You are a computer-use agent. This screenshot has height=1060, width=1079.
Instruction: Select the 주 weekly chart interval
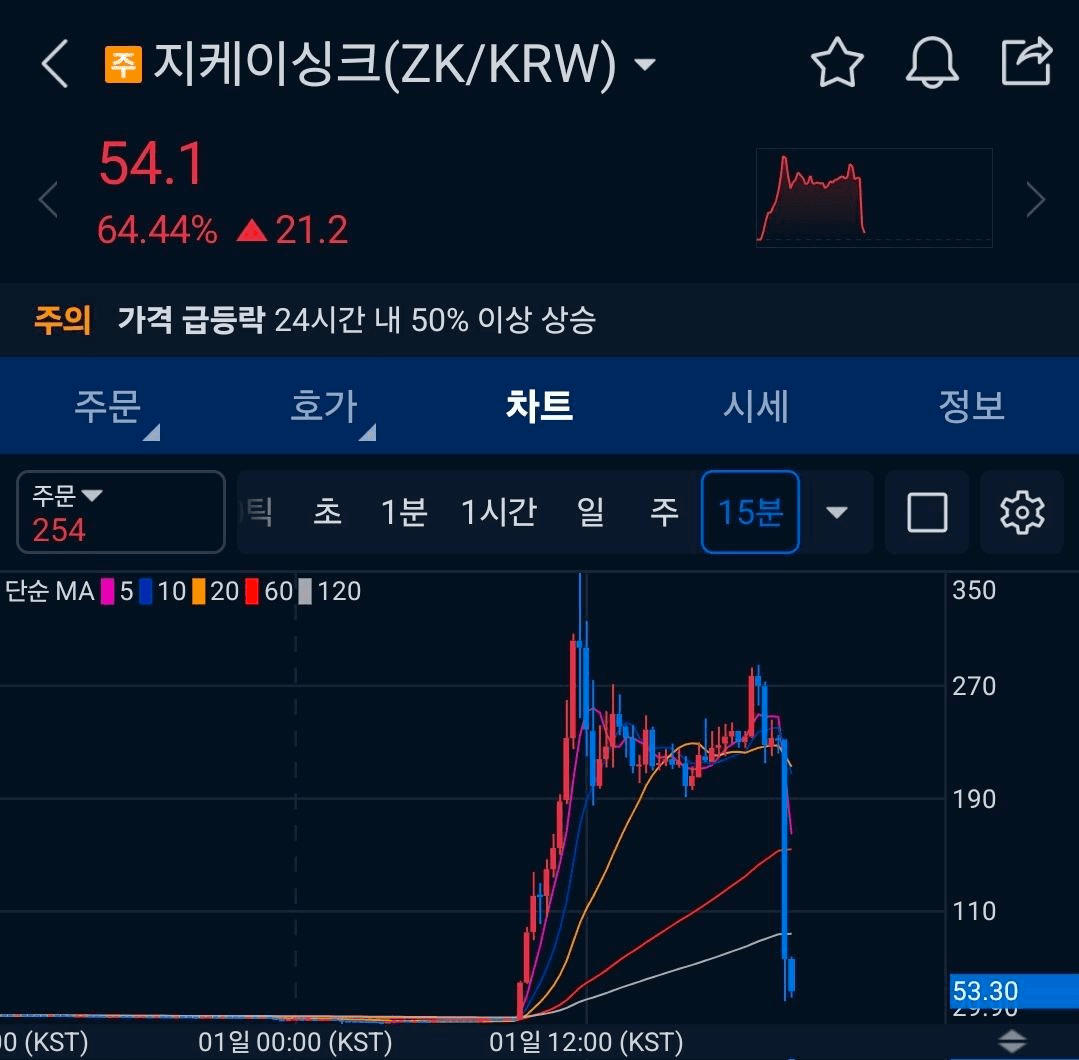click(664, 513)
